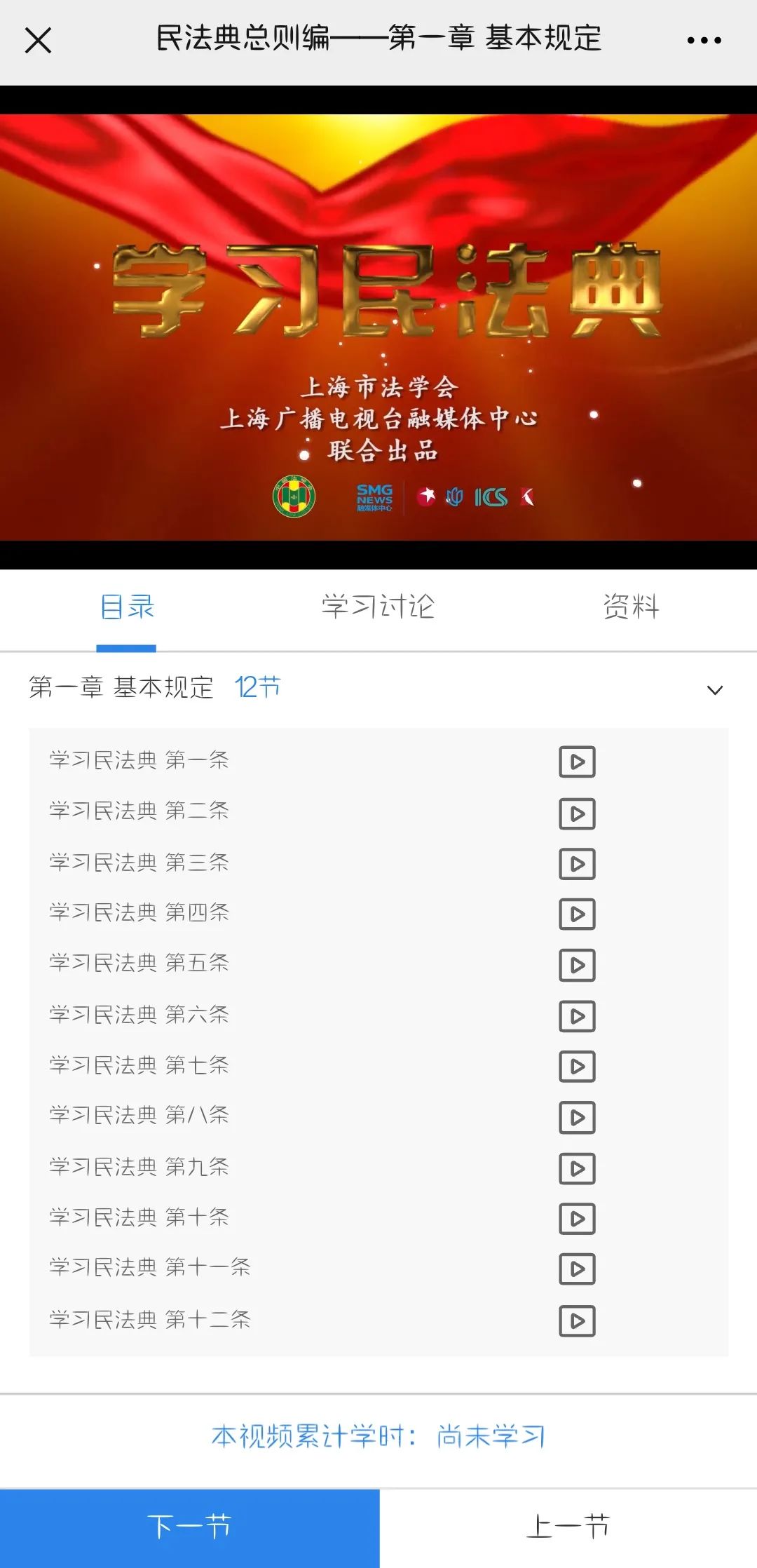757x1568 pixels.
Task: Open lesson 学习民法典 第五条
Action: (139, 964)
